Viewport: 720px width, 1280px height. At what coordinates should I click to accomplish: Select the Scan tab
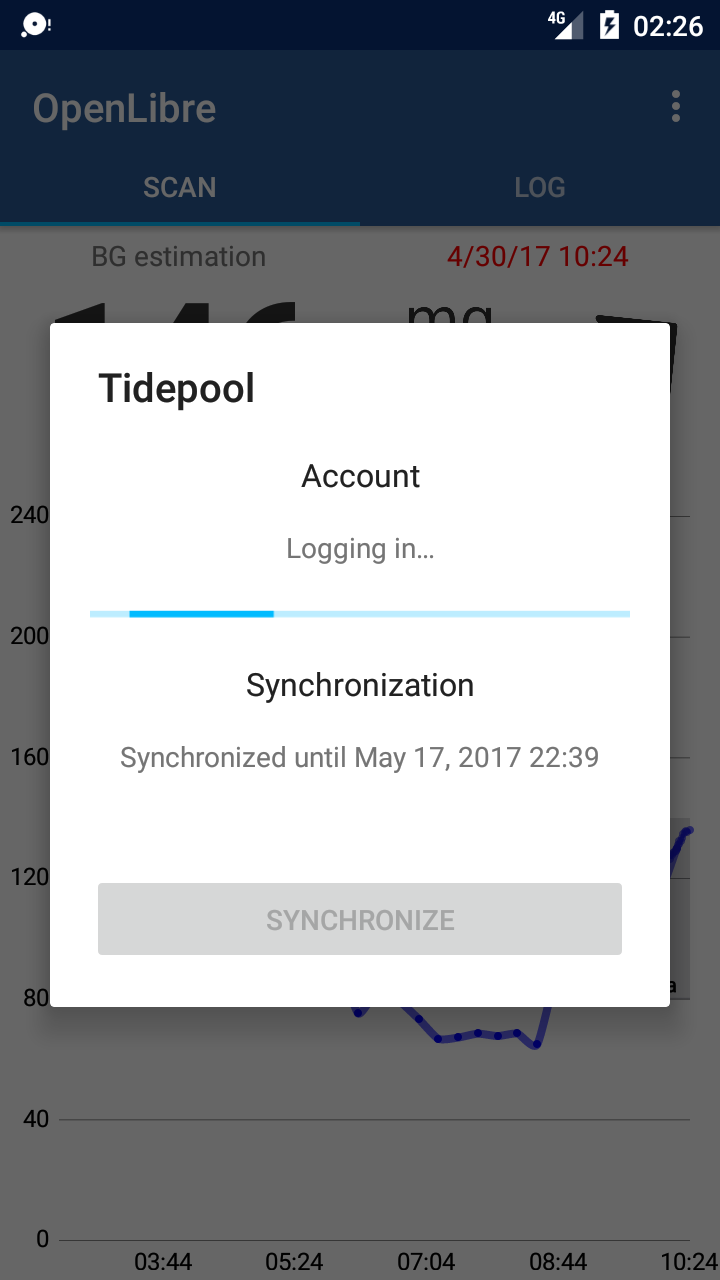pos(180,187)
